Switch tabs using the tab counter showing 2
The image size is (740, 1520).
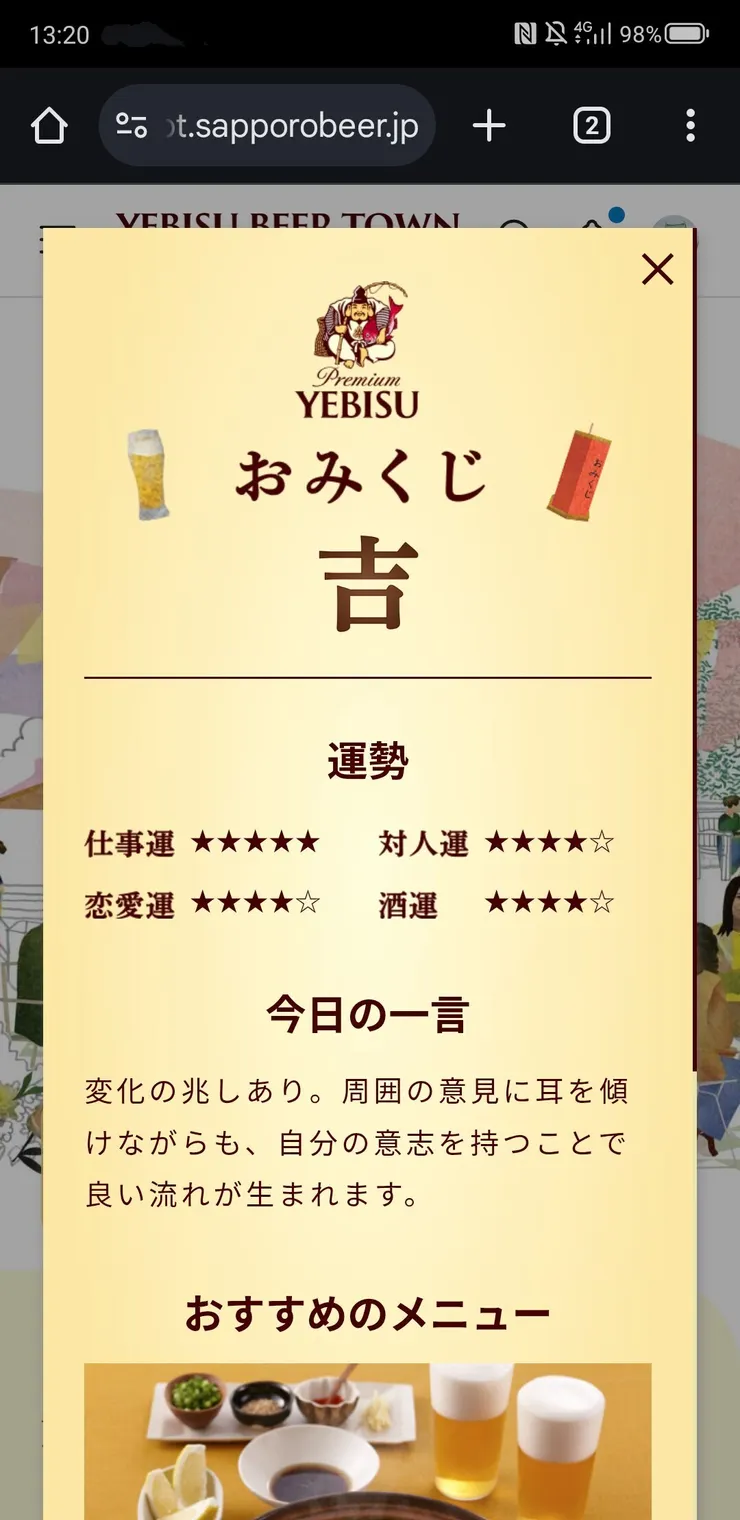pyautogui.click(x=591, y=125)
